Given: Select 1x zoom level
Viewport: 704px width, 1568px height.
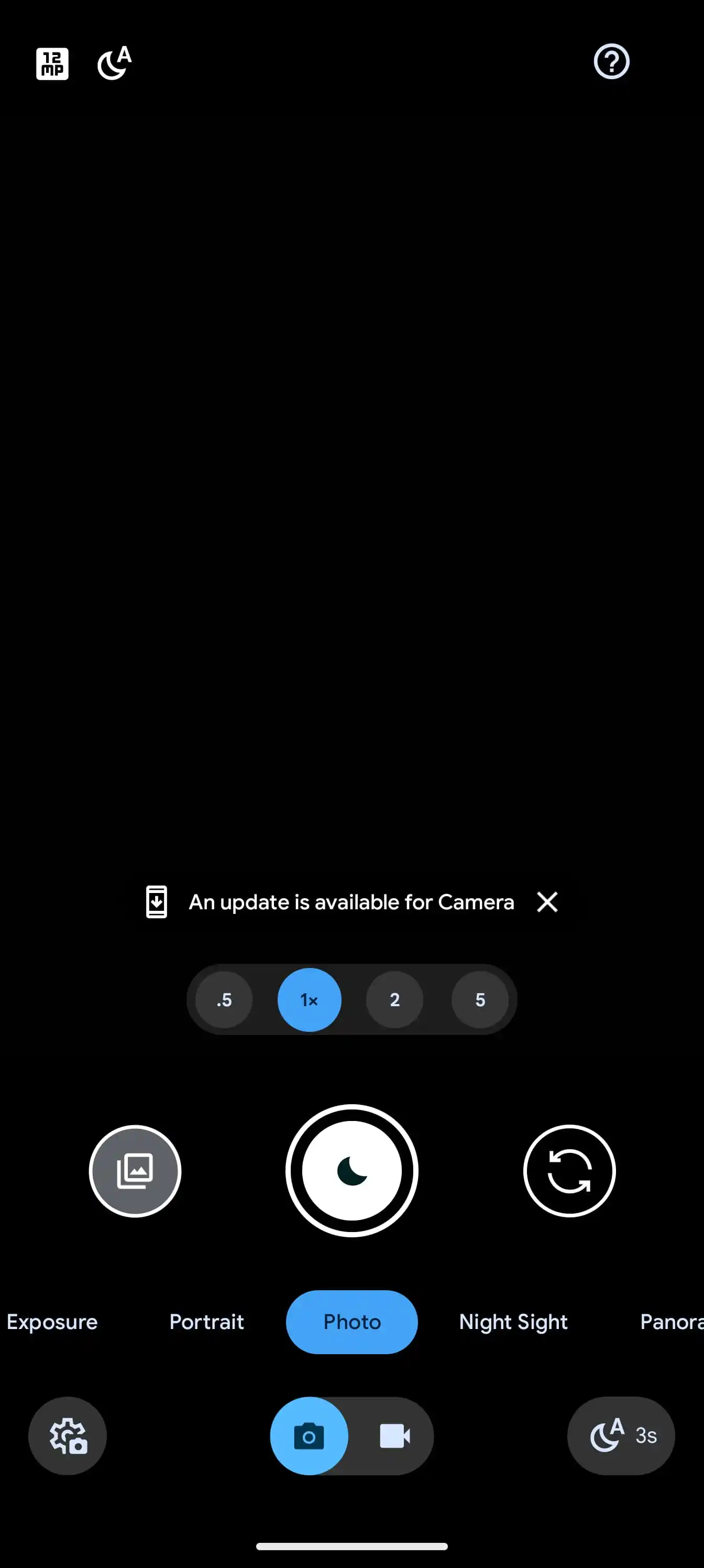Looking at the screenshot, I should point(309,1000).
